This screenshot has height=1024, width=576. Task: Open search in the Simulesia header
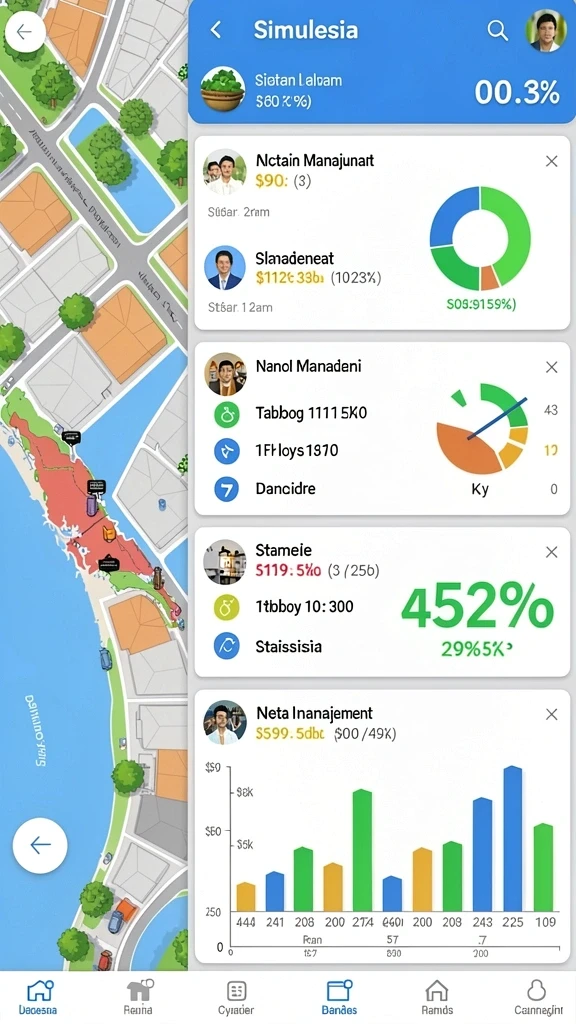pyautogui.click(x=498, y=30)
